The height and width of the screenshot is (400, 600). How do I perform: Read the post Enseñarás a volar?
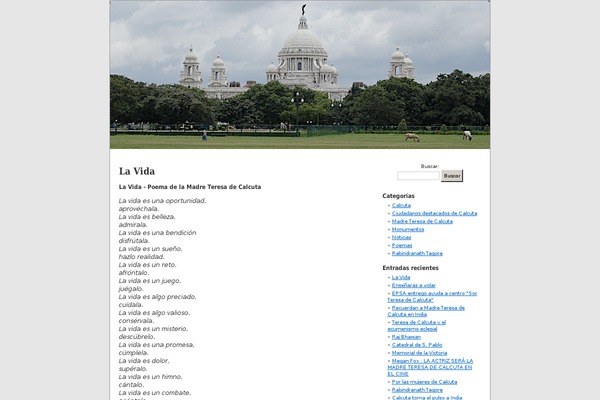[x=413, y=285]
